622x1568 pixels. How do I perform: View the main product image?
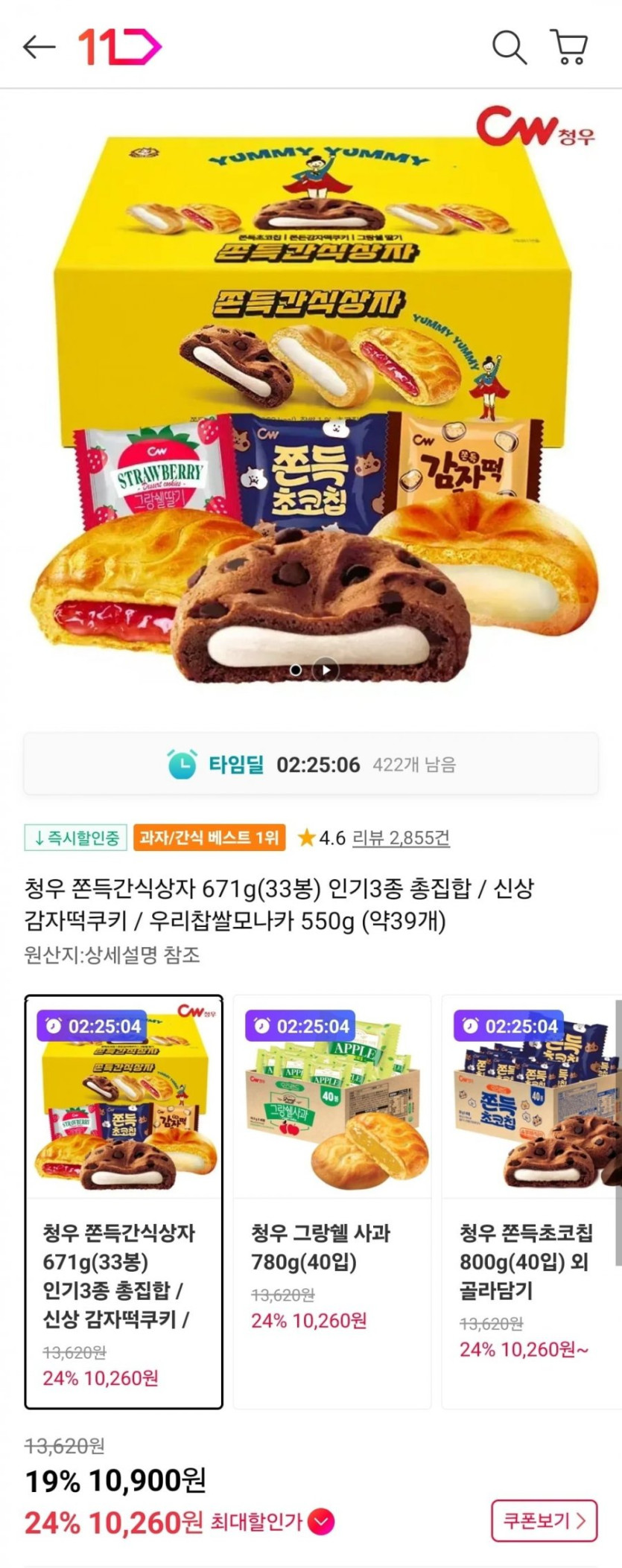point(311,402)
